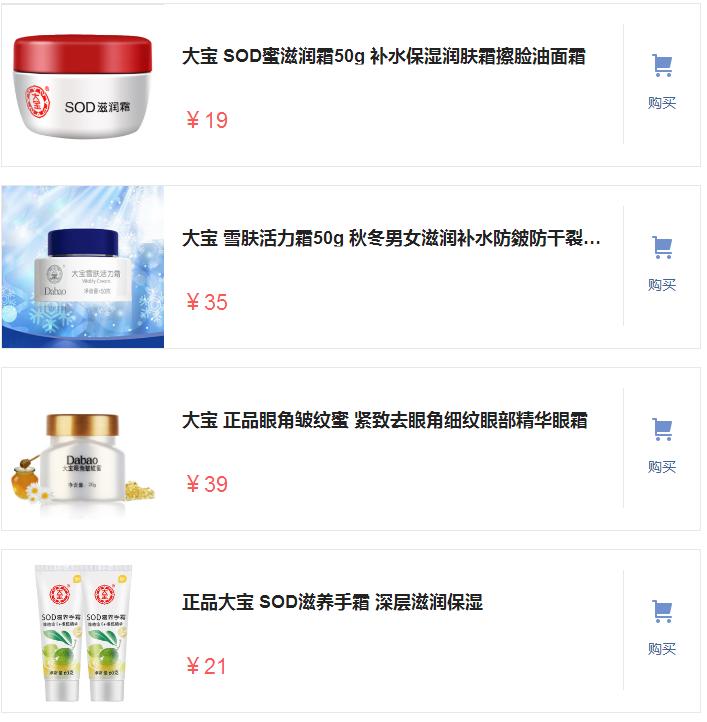707x722 pixels.
Task: Tap 购买 next to 眼角皱纹蜜
Action: [661, 447]
